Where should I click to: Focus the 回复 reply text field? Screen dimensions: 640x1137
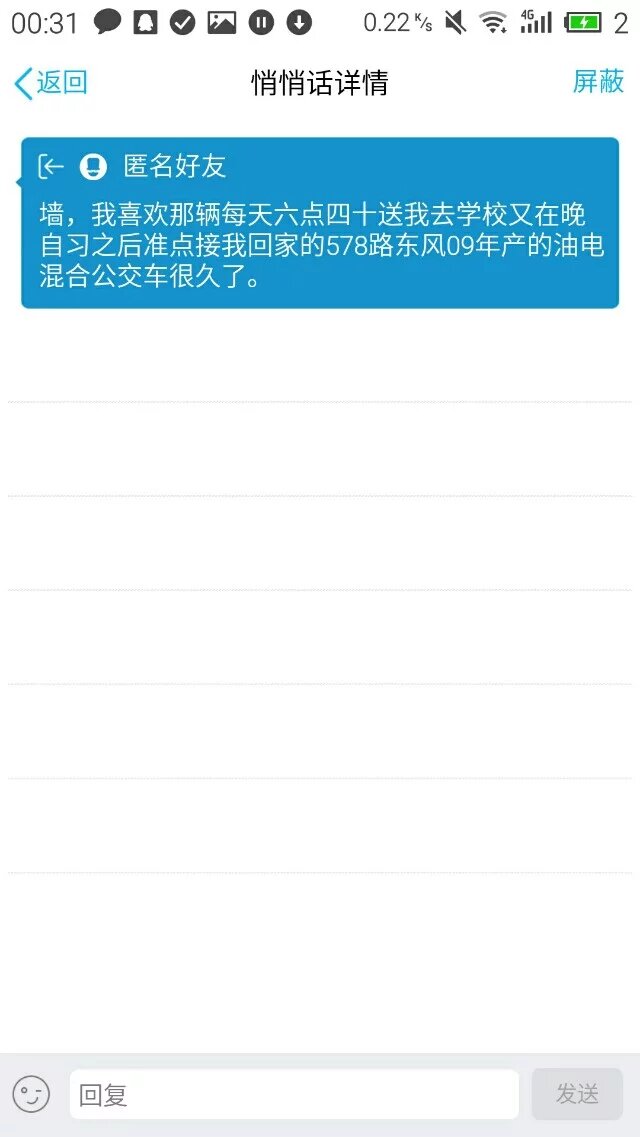point(293,1094)
